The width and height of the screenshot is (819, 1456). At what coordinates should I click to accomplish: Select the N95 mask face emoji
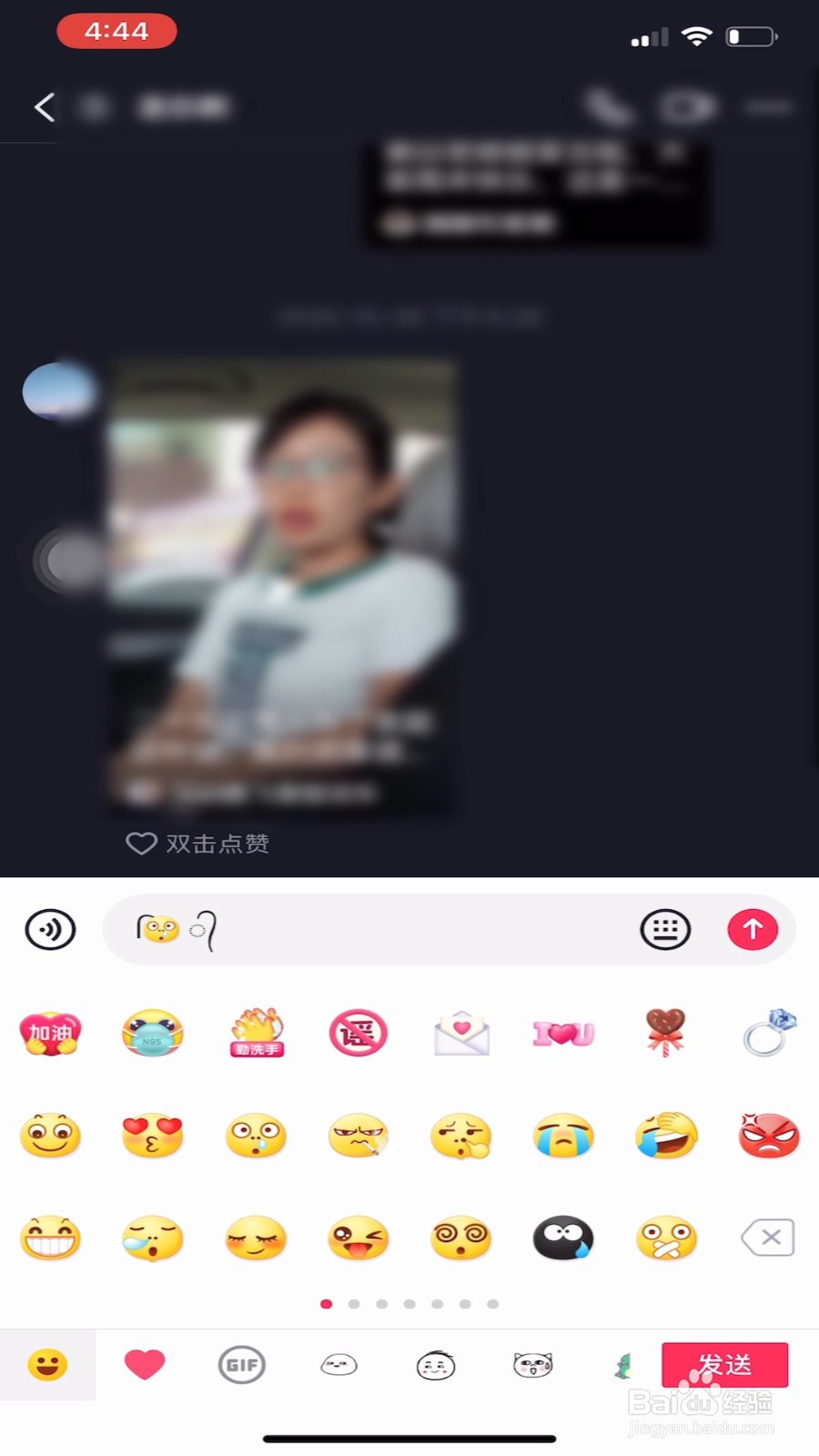click(x=153, y=1034)
